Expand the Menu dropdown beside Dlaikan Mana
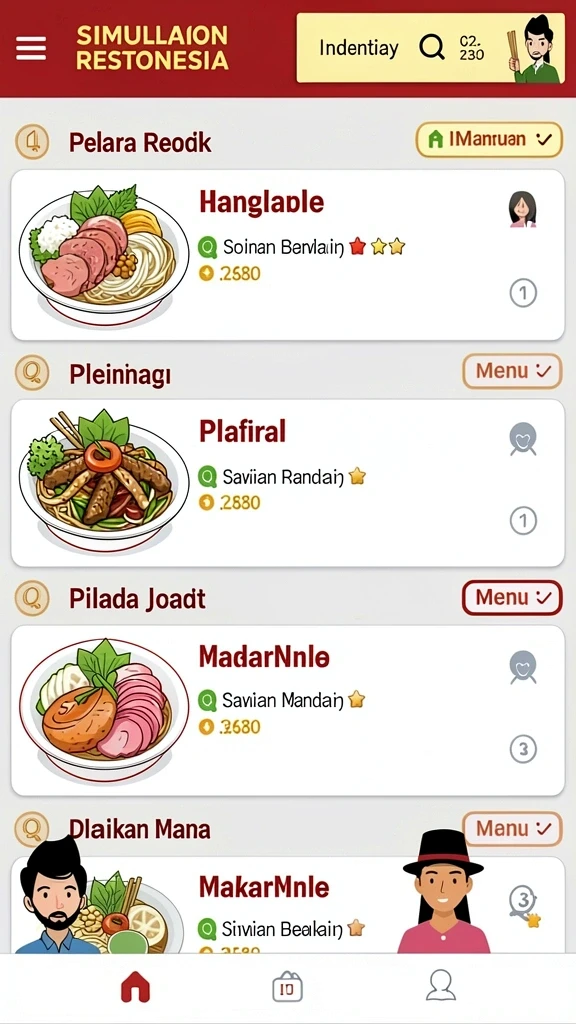The height and width of the screenshot is (1024, 576). coord(513,829)
